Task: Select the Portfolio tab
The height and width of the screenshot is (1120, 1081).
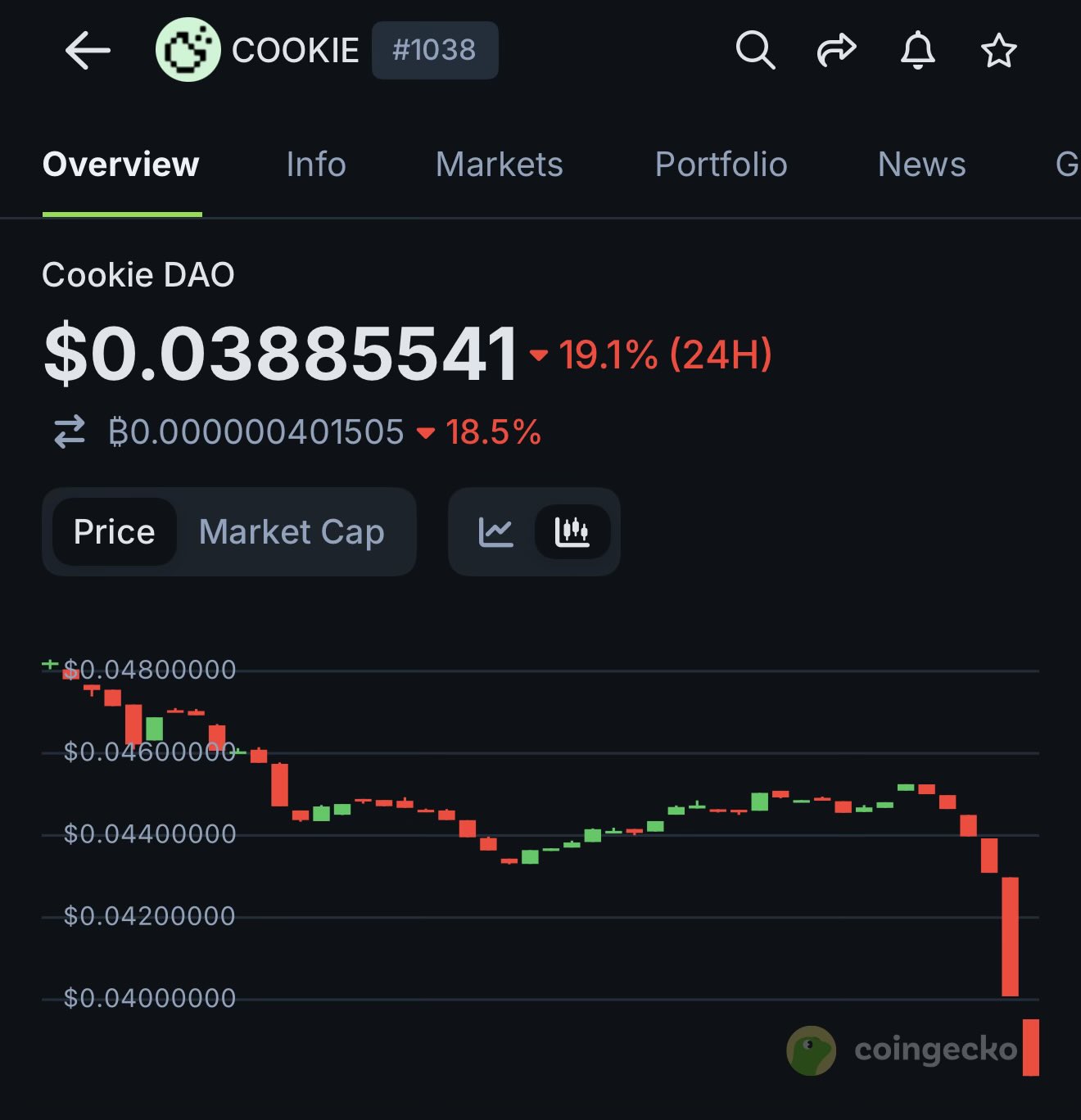Action: point(721,165)
